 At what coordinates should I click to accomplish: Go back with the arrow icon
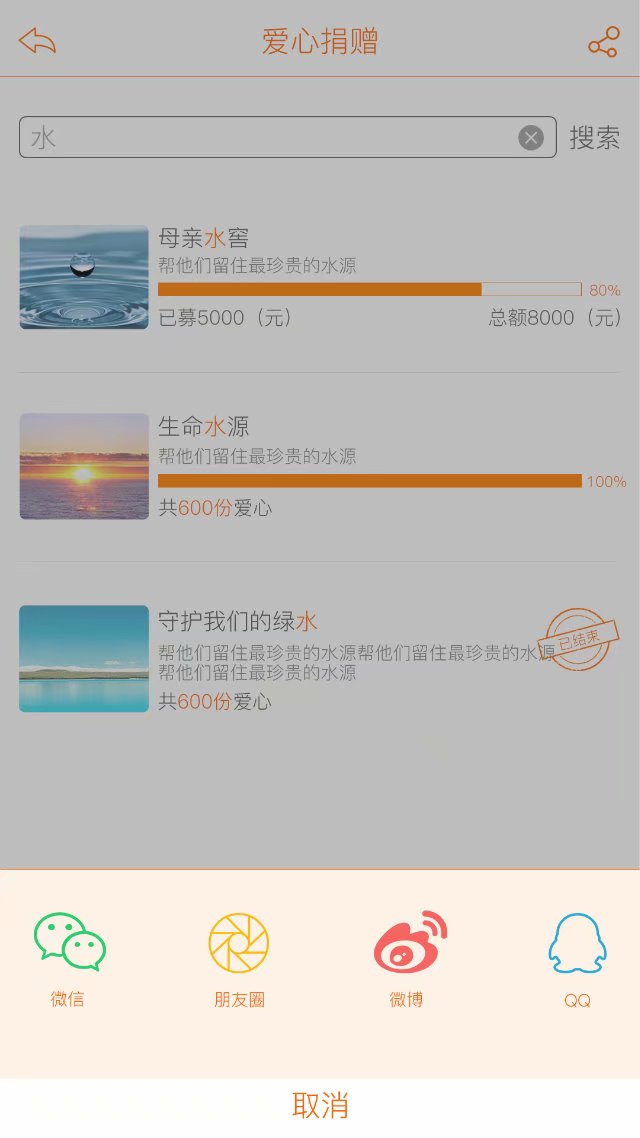37,42
